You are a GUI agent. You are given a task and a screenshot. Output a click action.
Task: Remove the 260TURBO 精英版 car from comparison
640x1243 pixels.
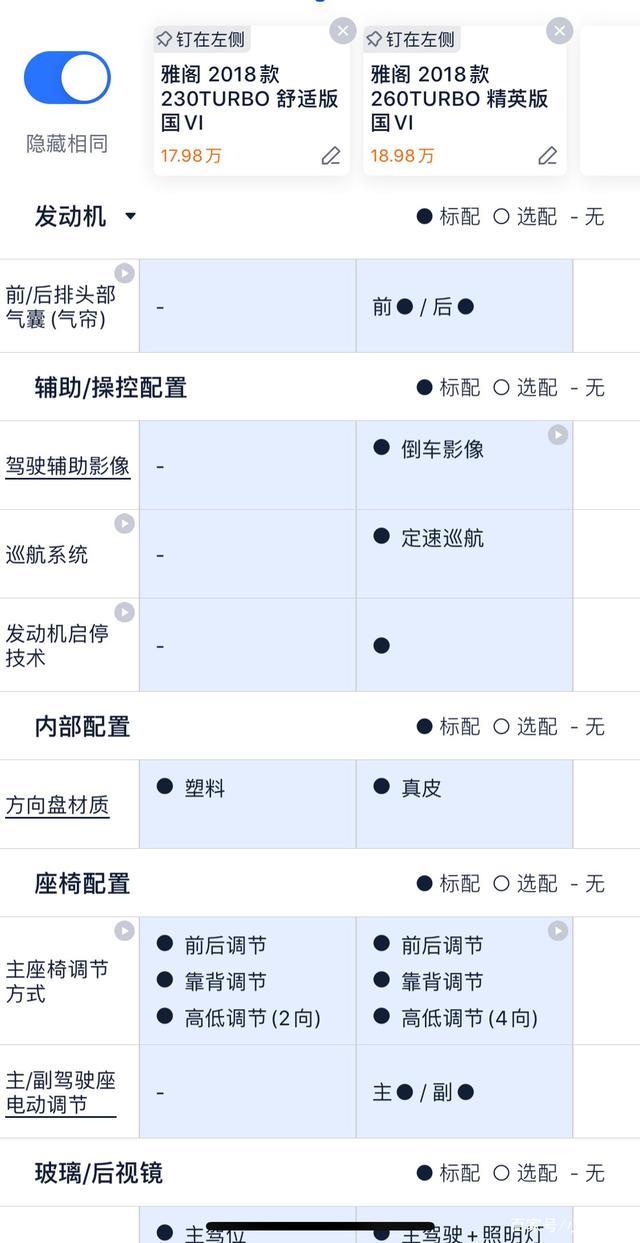(560, 31)
